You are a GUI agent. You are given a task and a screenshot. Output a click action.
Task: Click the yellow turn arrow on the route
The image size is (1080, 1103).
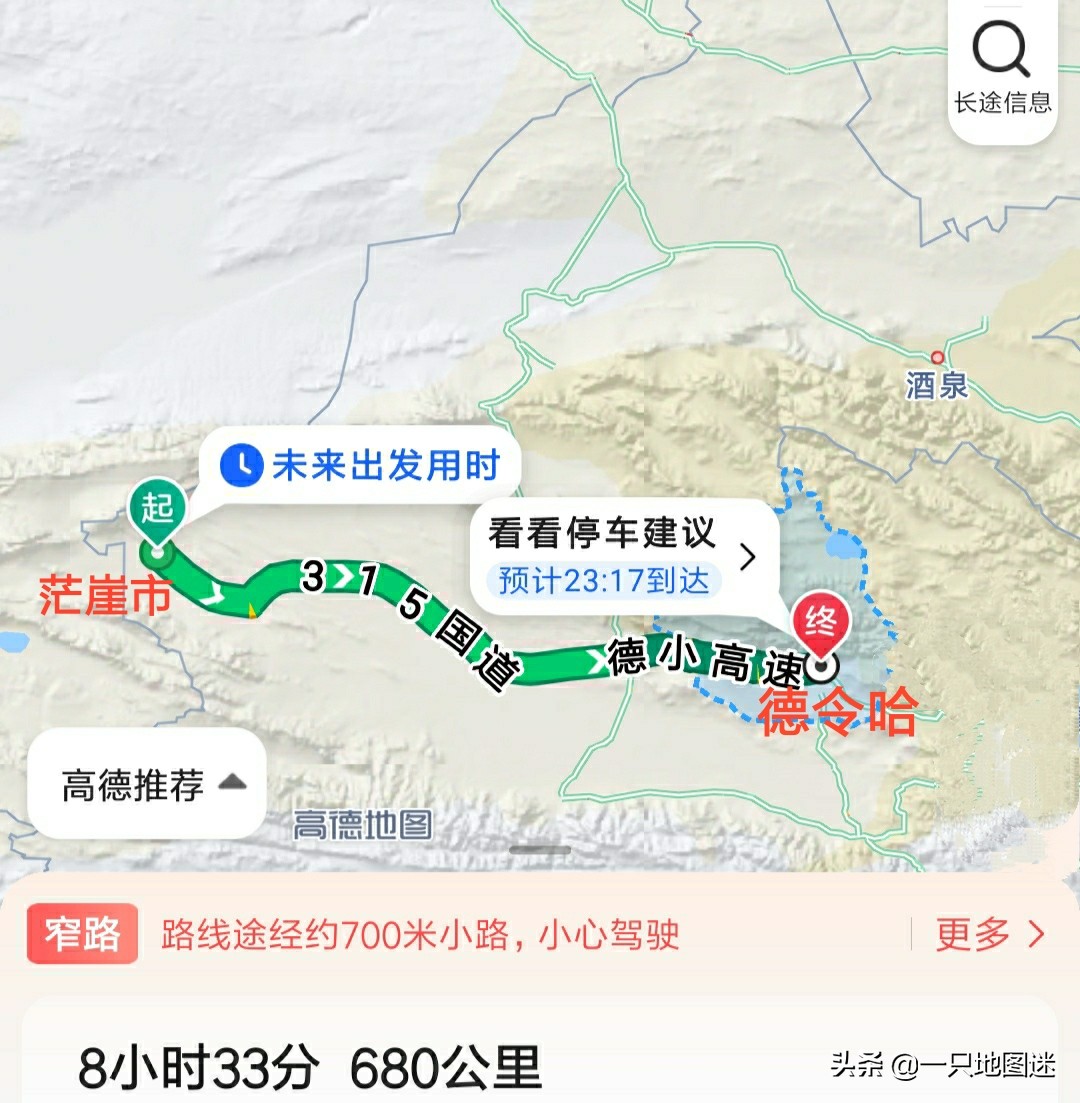tap(253, 611)
